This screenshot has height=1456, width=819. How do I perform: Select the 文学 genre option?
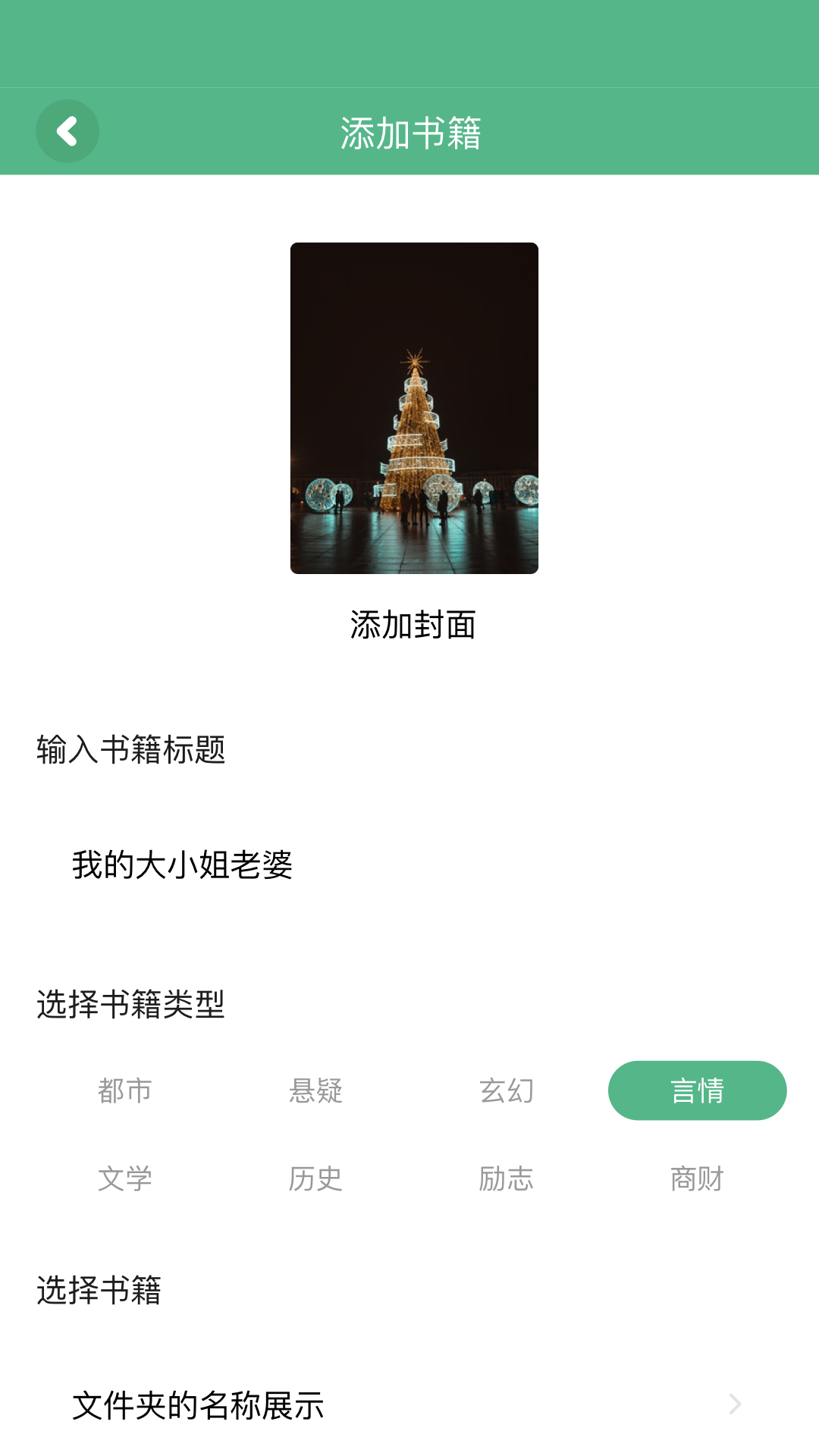pyautogui.click(x=124, y=1178)
